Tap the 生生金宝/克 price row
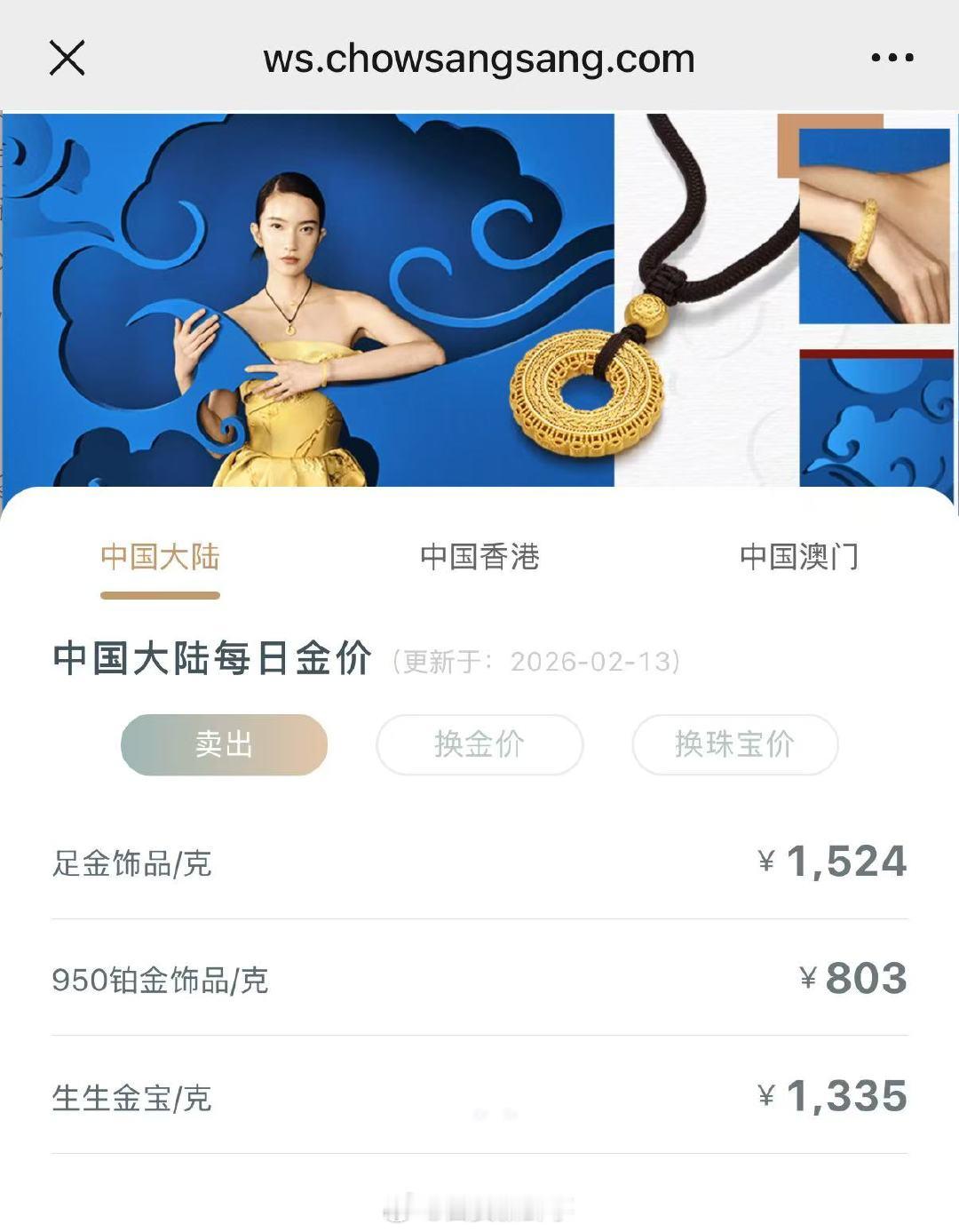Screen dimensions: 959x1232 point(131,1098)
